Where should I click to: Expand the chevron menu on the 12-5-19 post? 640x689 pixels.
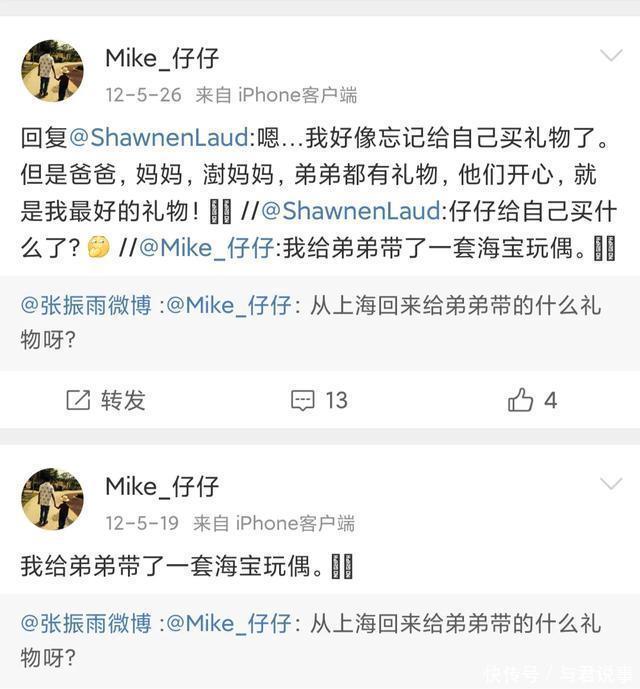coord(610,484)
